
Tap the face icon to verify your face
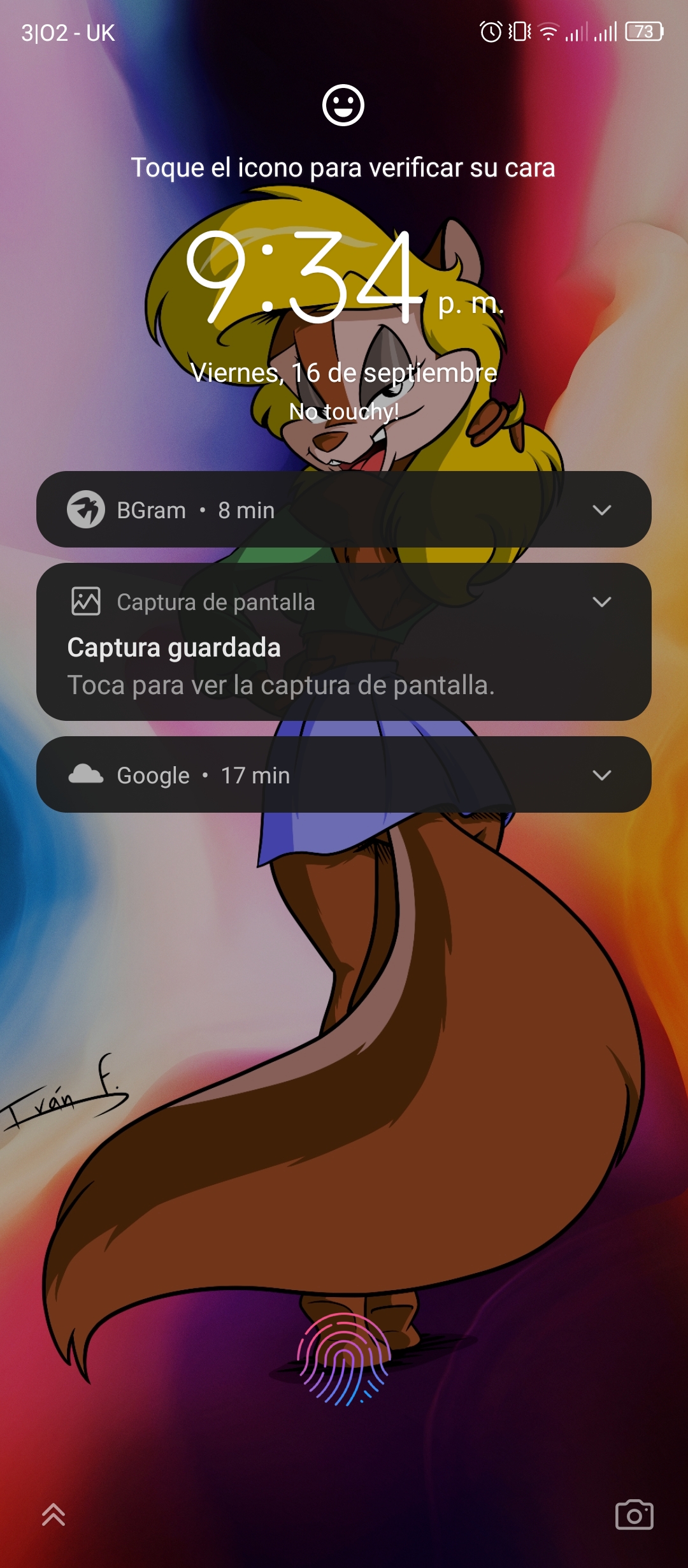(x=343, y=105)
